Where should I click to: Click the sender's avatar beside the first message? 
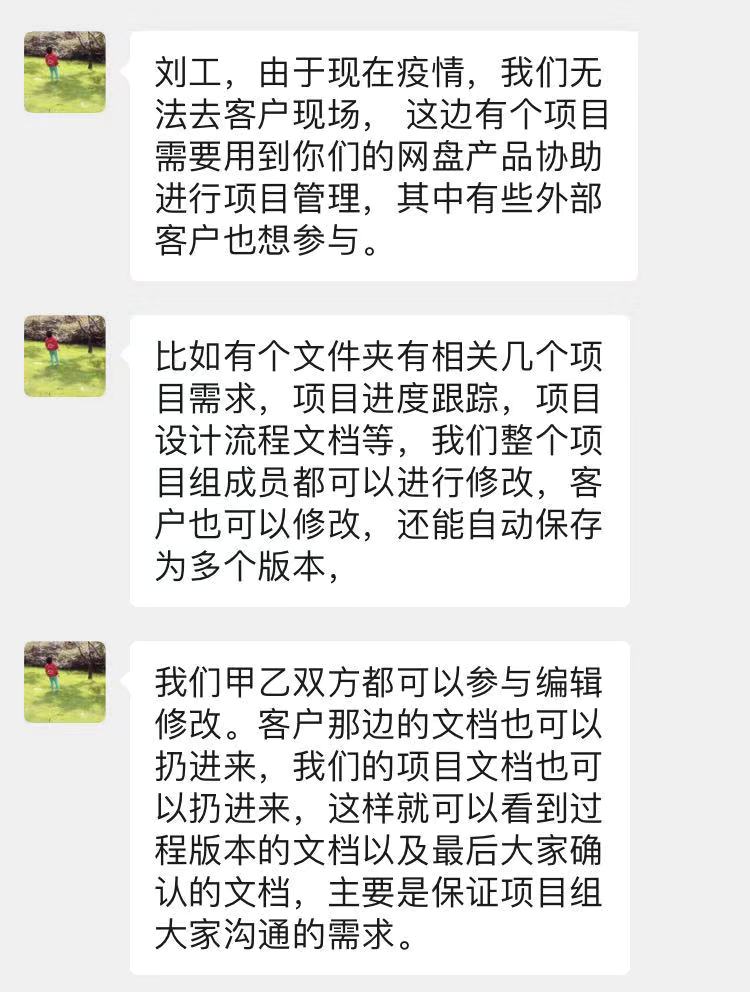coord(63,73)
